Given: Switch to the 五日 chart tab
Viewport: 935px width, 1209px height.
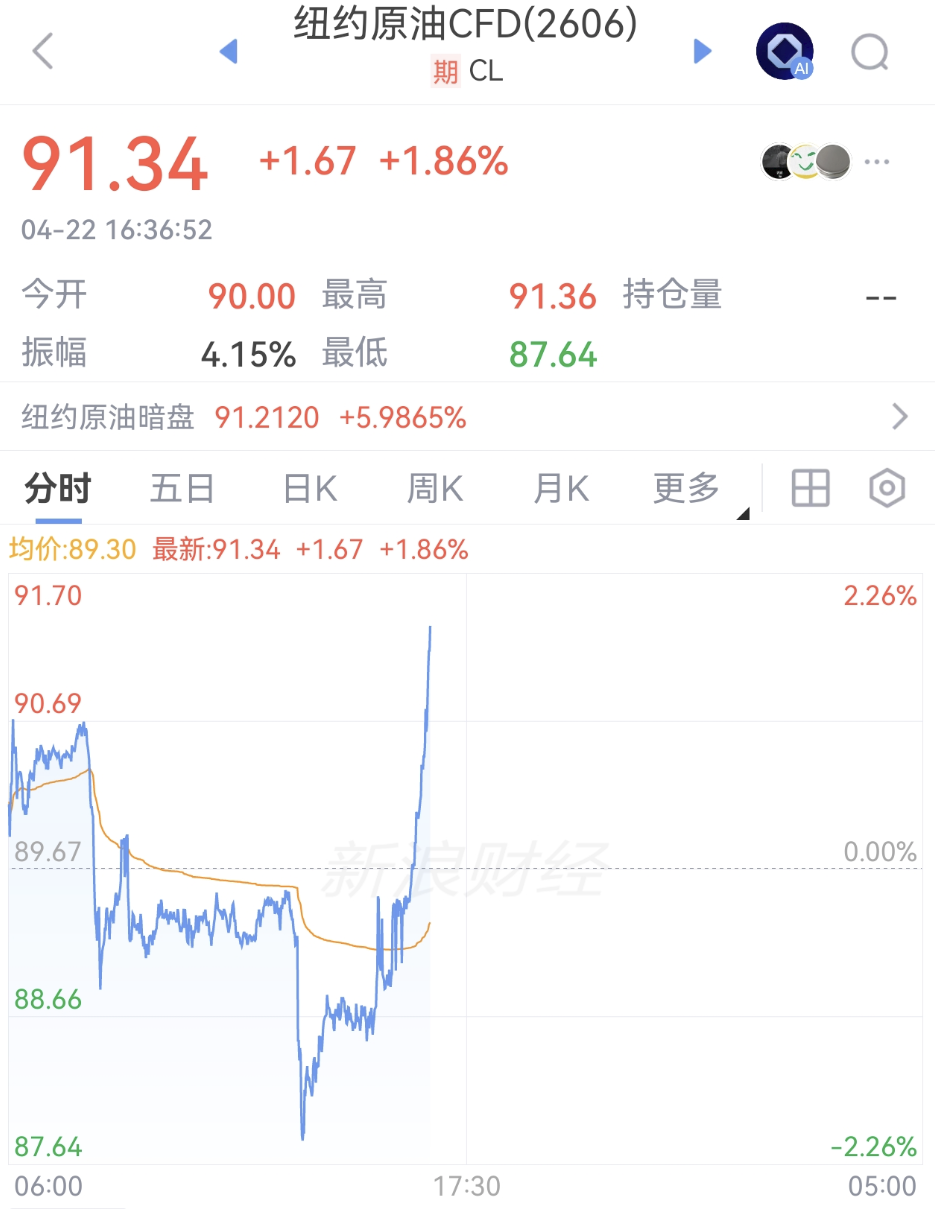Looking at the screenshot, I should (182, 489).
